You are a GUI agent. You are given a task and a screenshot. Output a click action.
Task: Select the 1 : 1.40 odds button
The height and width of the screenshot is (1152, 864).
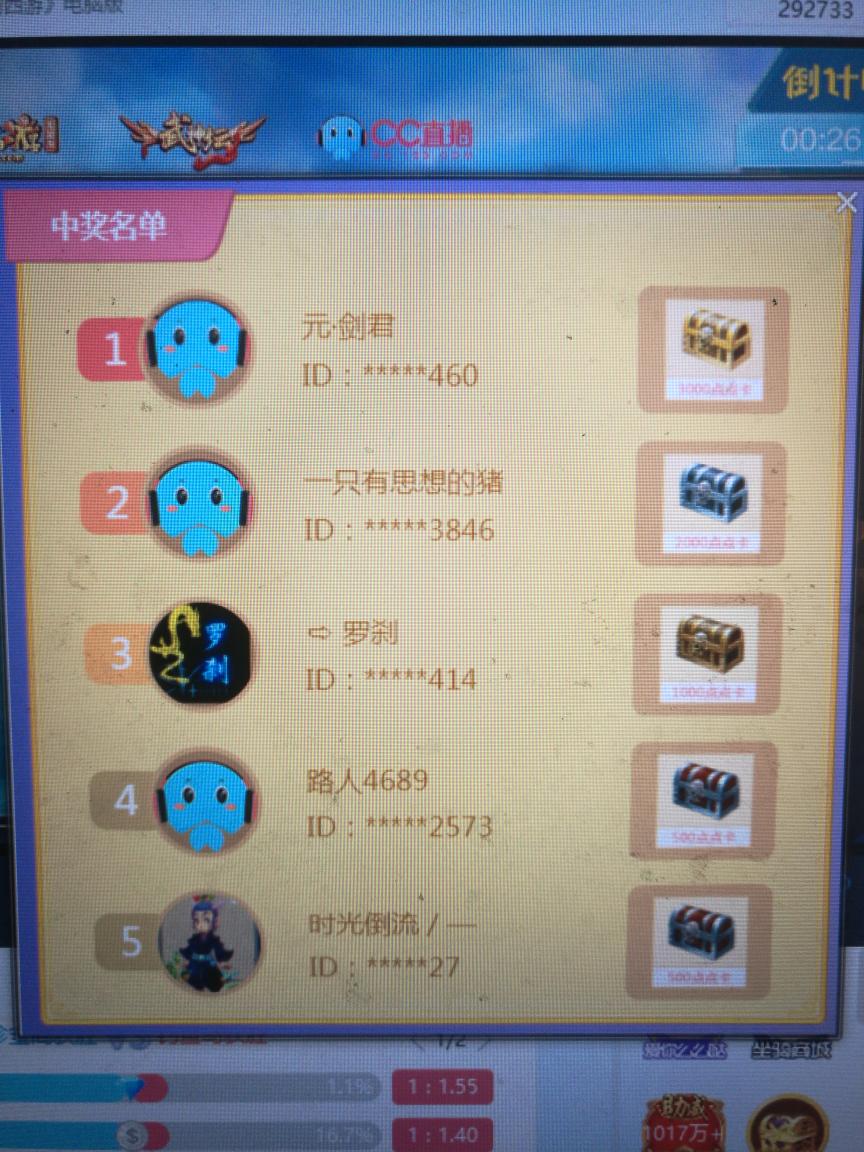click(x=442, y=1134)
